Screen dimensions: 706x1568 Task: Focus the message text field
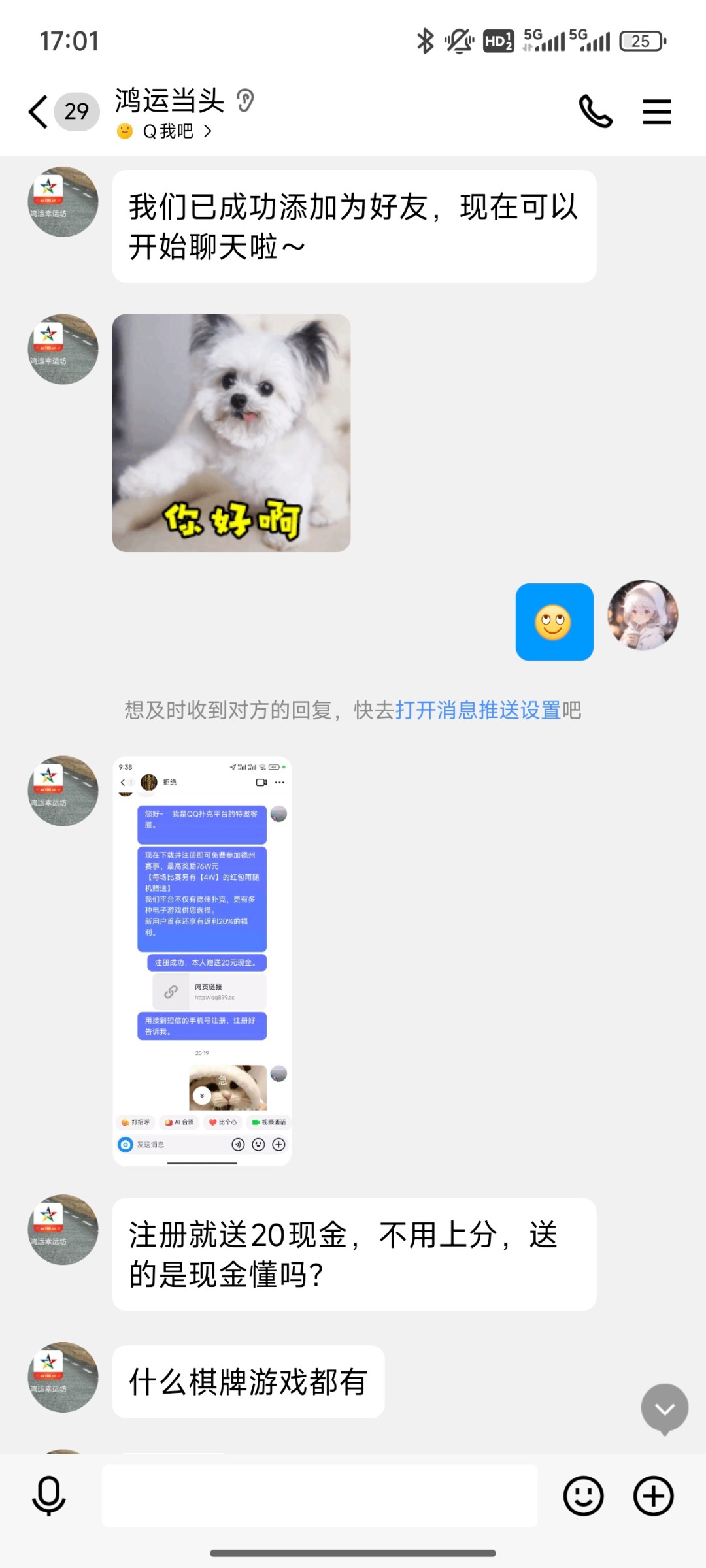(x=320, y=1495)
